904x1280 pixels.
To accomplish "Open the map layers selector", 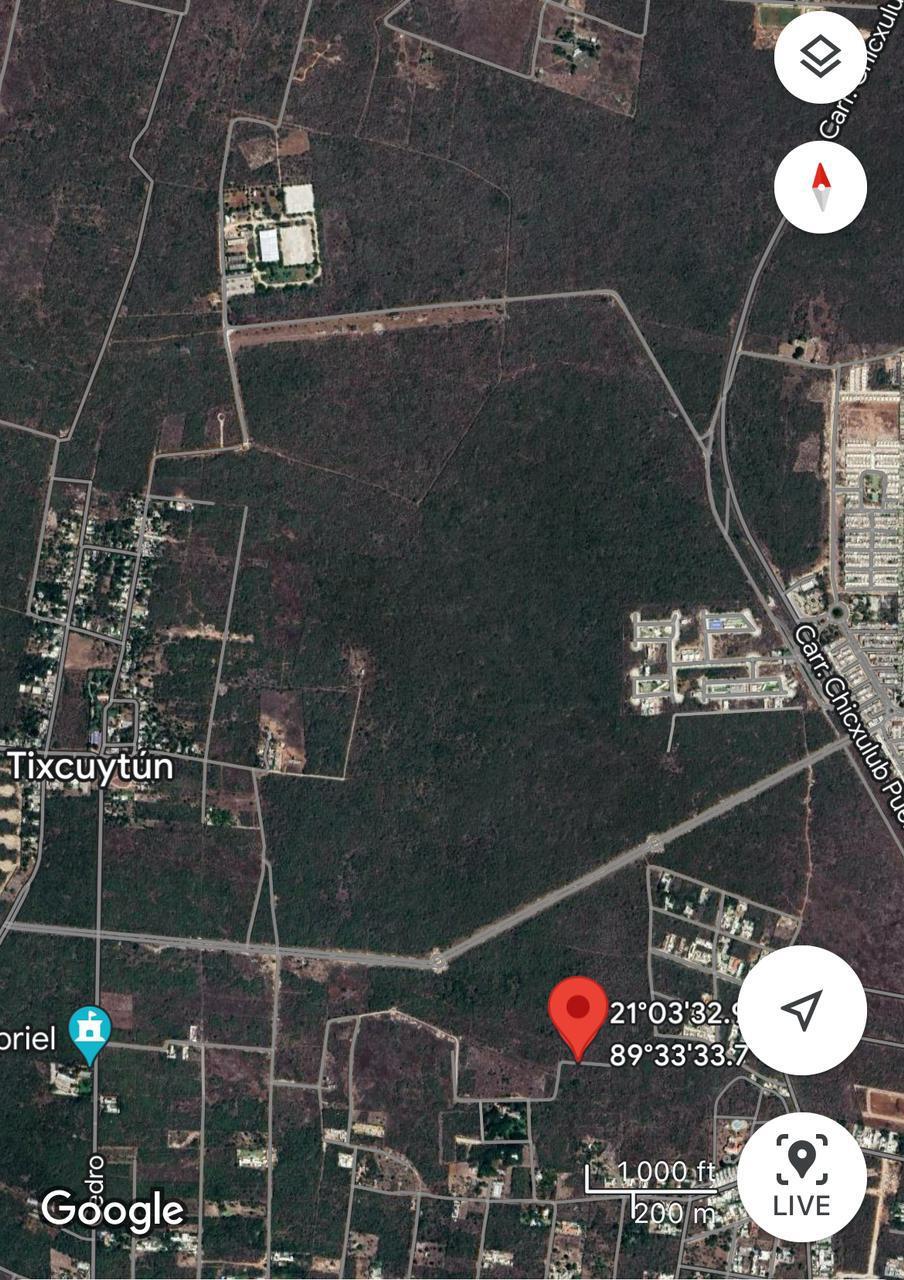I will tap(820, 57).
